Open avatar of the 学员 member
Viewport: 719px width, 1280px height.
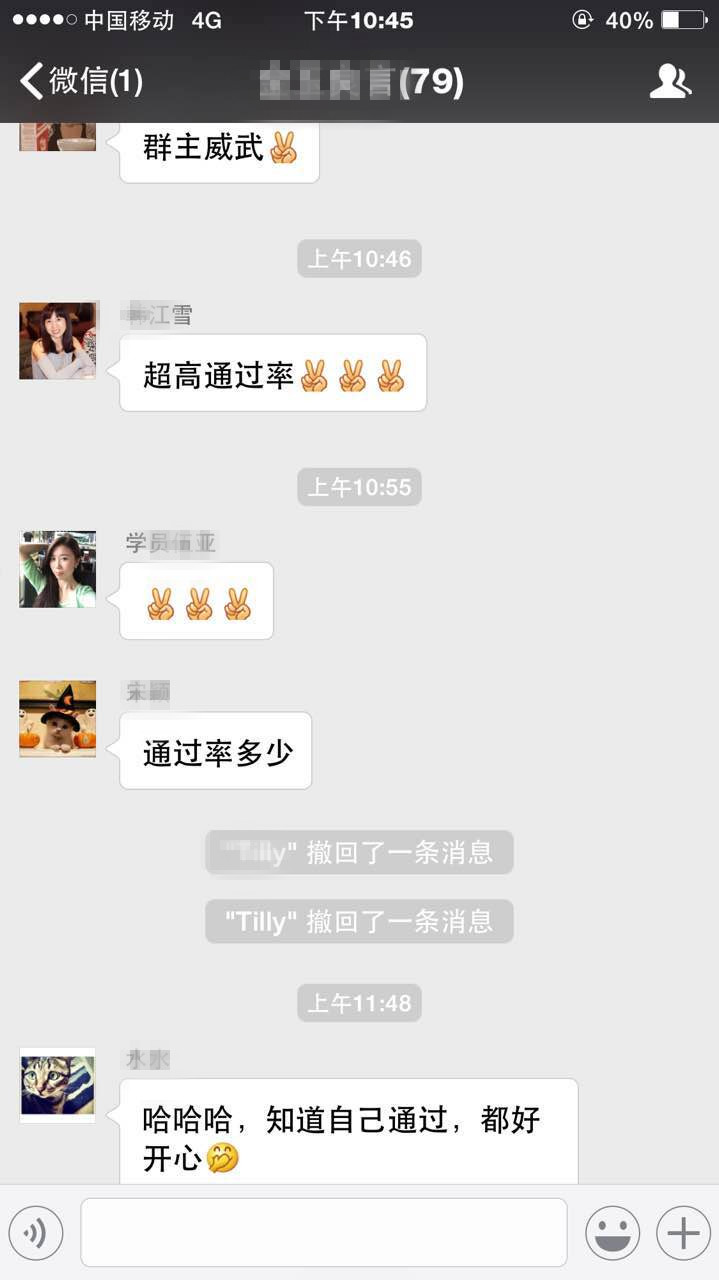click(x=58, y=569)
